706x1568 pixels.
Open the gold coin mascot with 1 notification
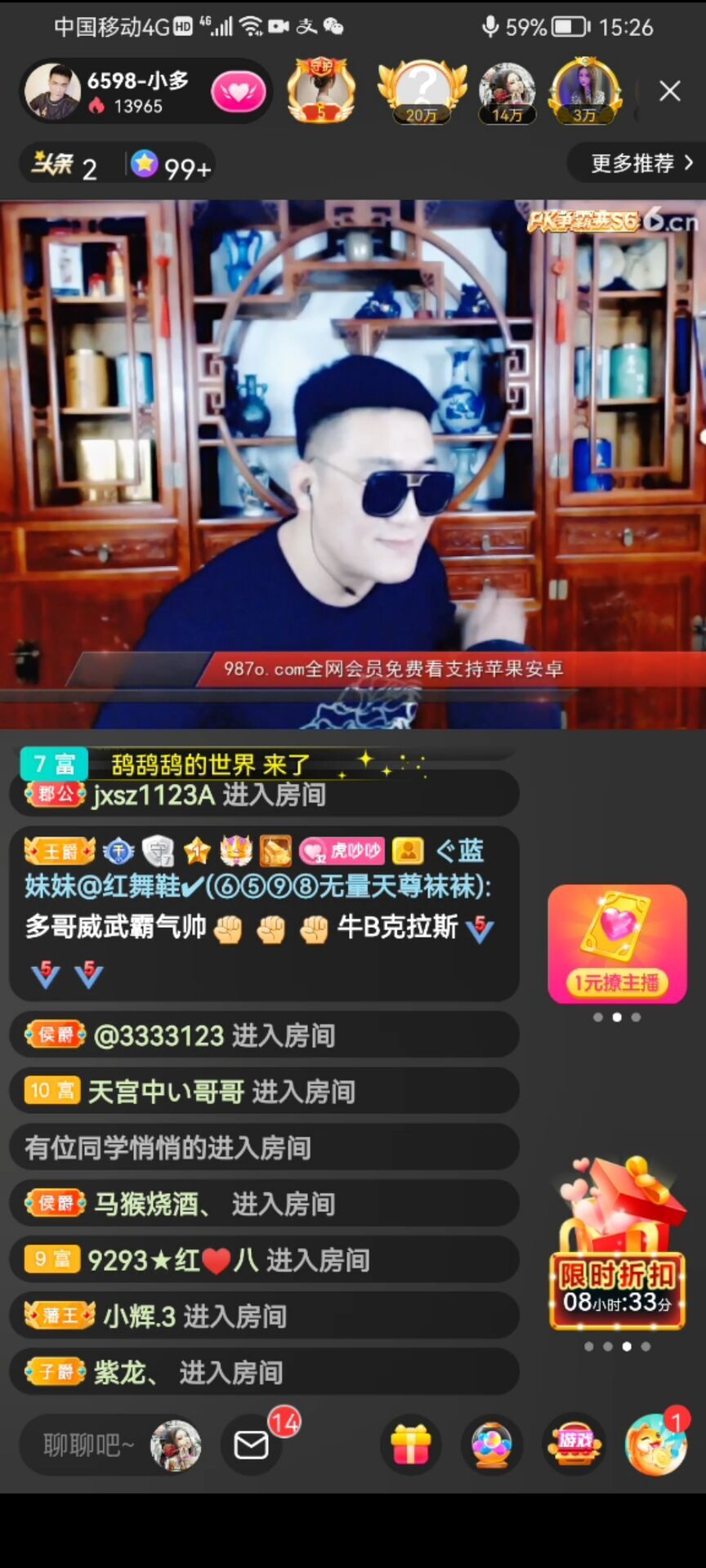point(655,1444)
